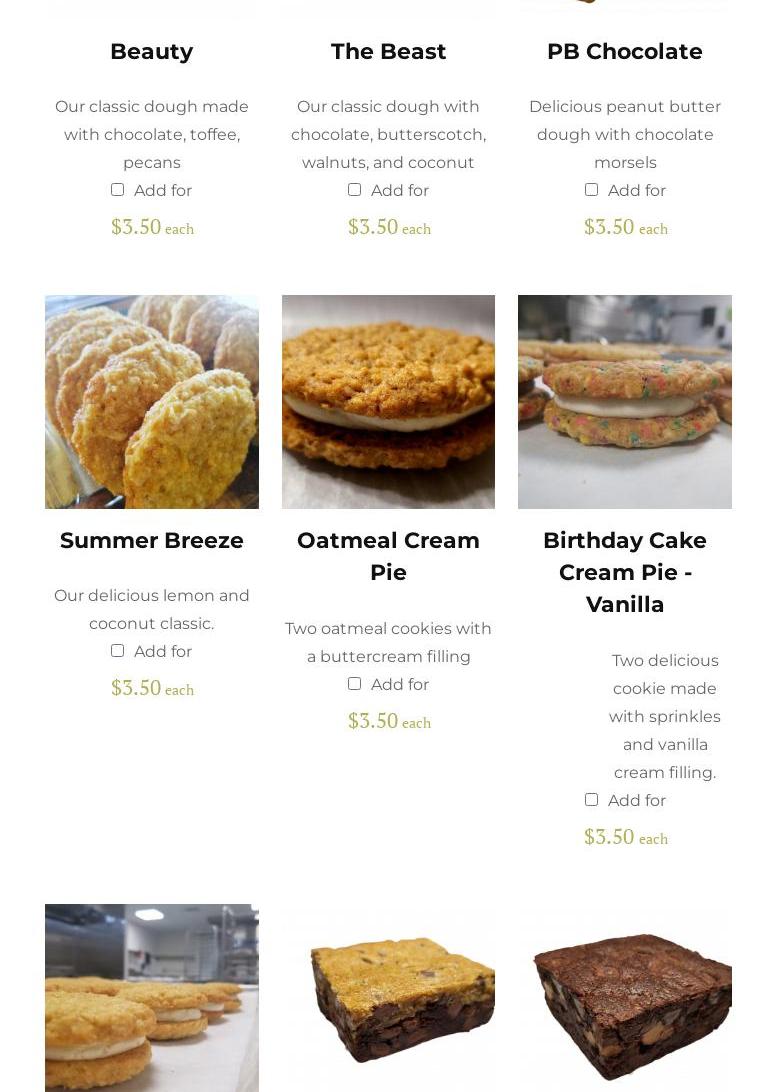Mark the Add for checkbox for Oatmeal Cream Pie

[x=355, y=684]
